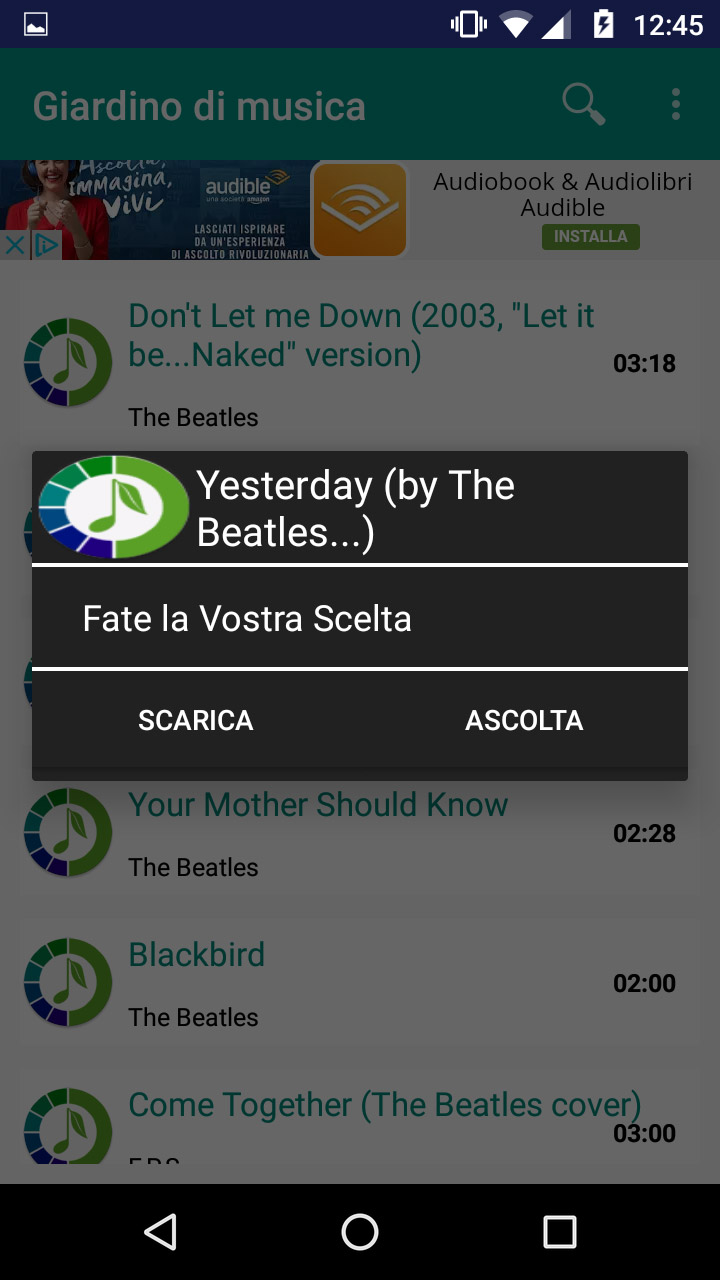Close the ad banner
Viewport: 720px width, 1280px height.
[x=14, y=244]
